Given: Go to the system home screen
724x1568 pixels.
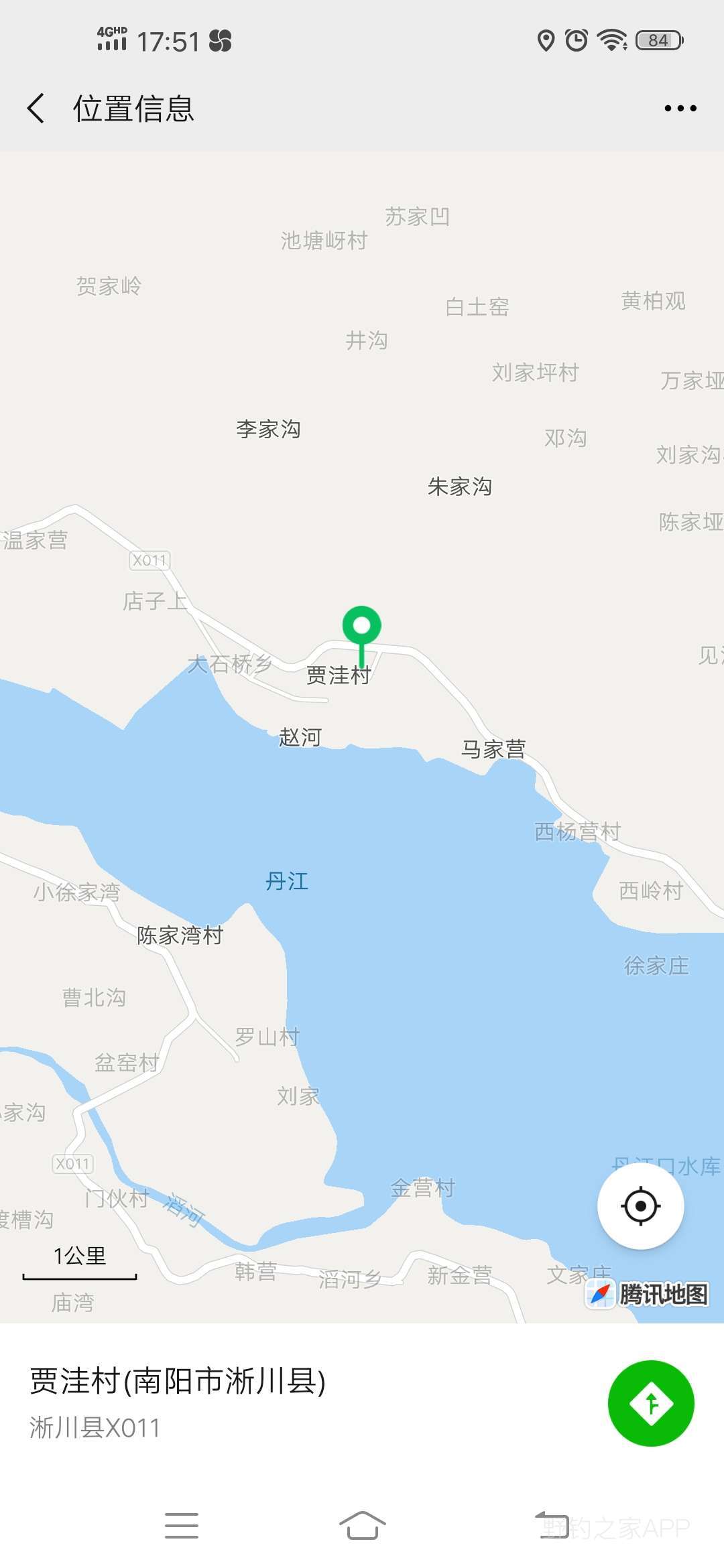Looking at the screenshot, I should (x=362, y=1525).
